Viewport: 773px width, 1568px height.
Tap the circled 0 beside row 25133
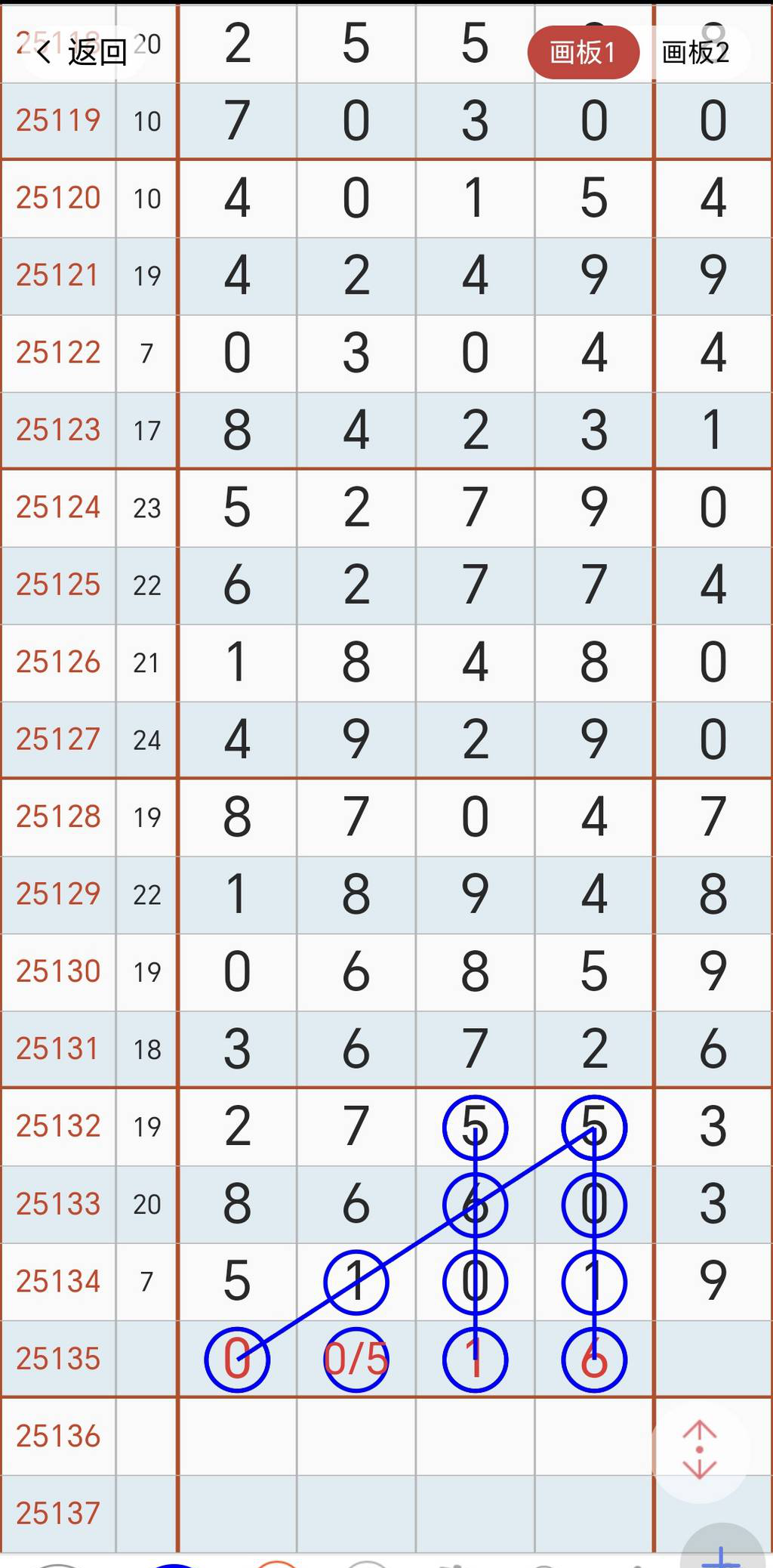(593, 1204)
